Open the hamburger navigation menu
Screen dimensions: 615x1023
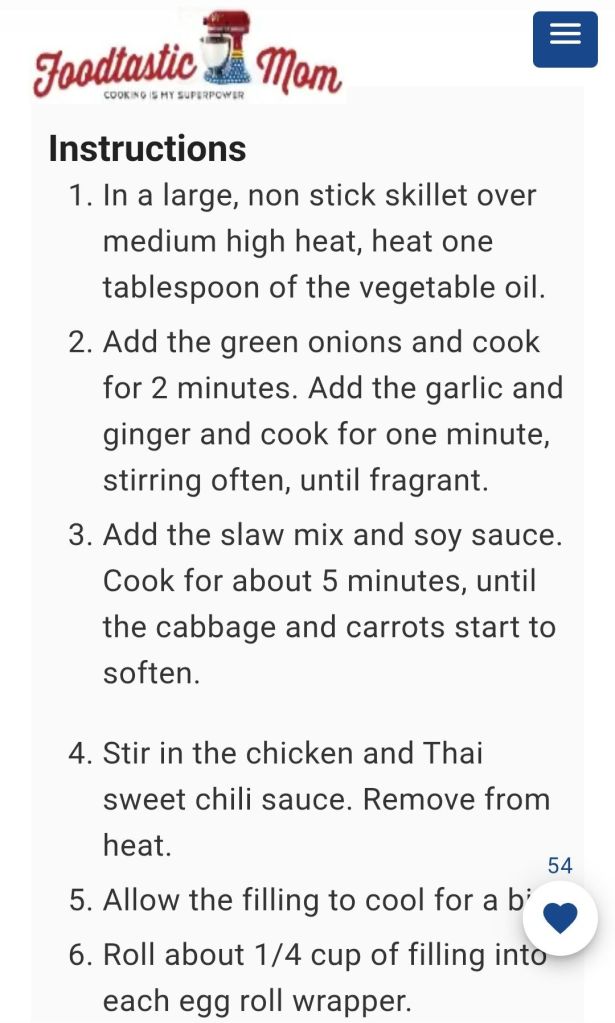pos(565,39)
